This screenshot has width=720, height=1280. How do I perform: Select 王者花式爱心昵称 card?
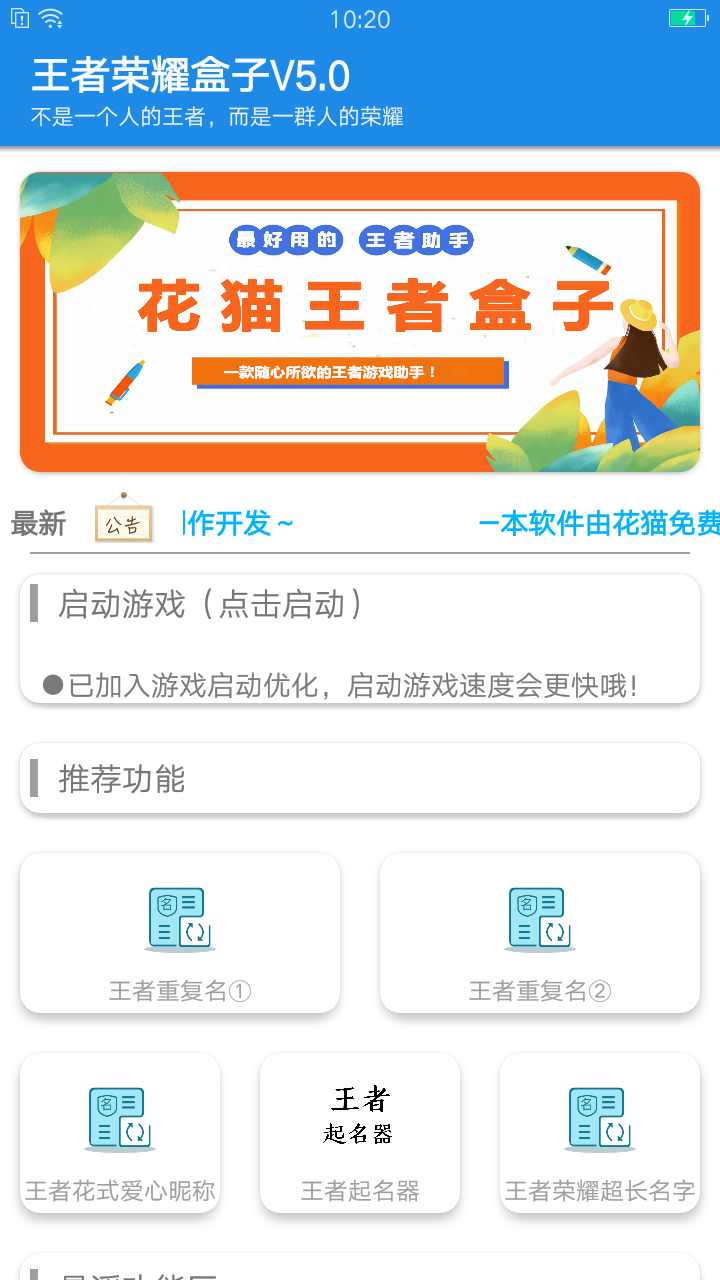(x=120, y=1132)
